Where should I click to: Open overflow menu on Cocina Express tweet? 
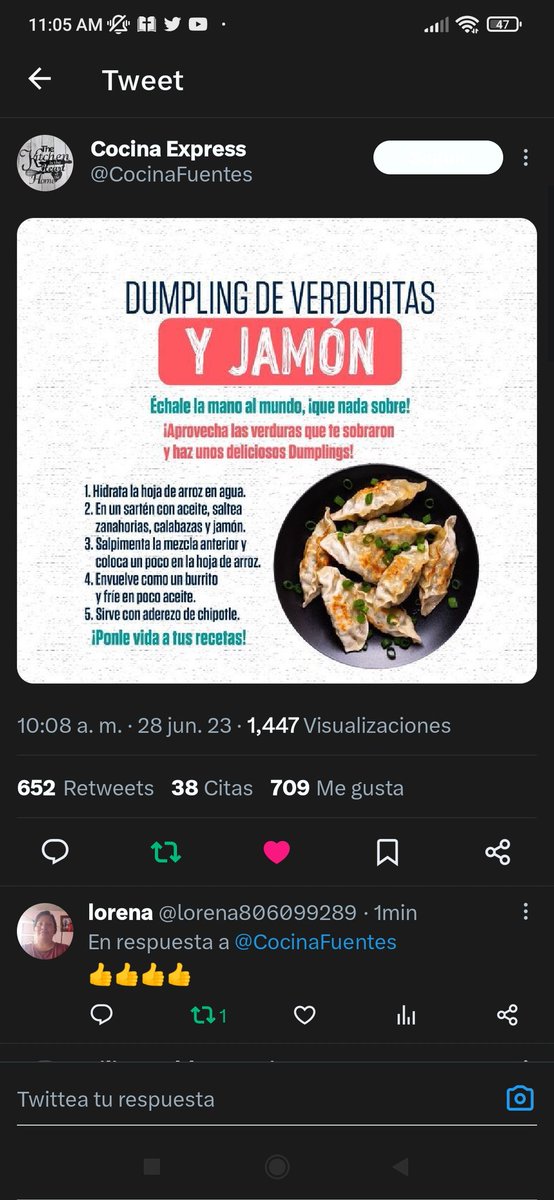click(525, 158)
